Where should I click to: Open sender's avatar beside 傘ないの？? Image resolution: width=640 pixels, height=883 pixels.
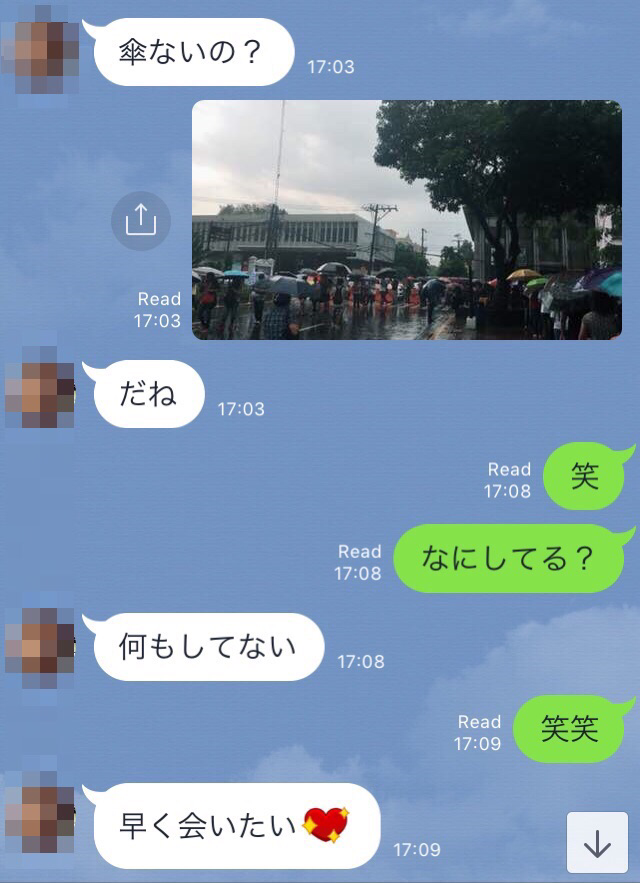click(x=41, y=43)
